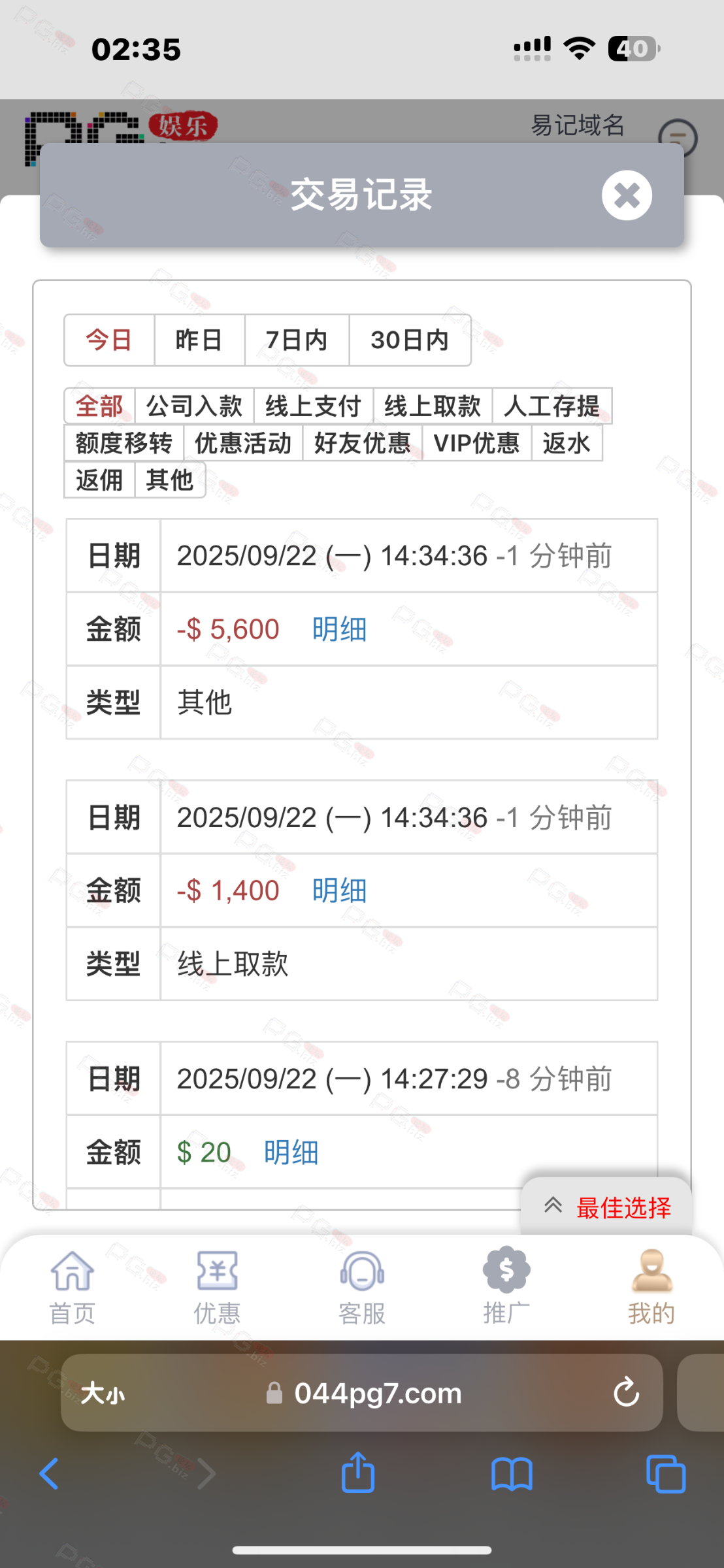The width and height of the screenshot is (724, 1568).
Task: Filter by 公司入款 transactions
Action: pyautogui.click(x=194, y=406)
